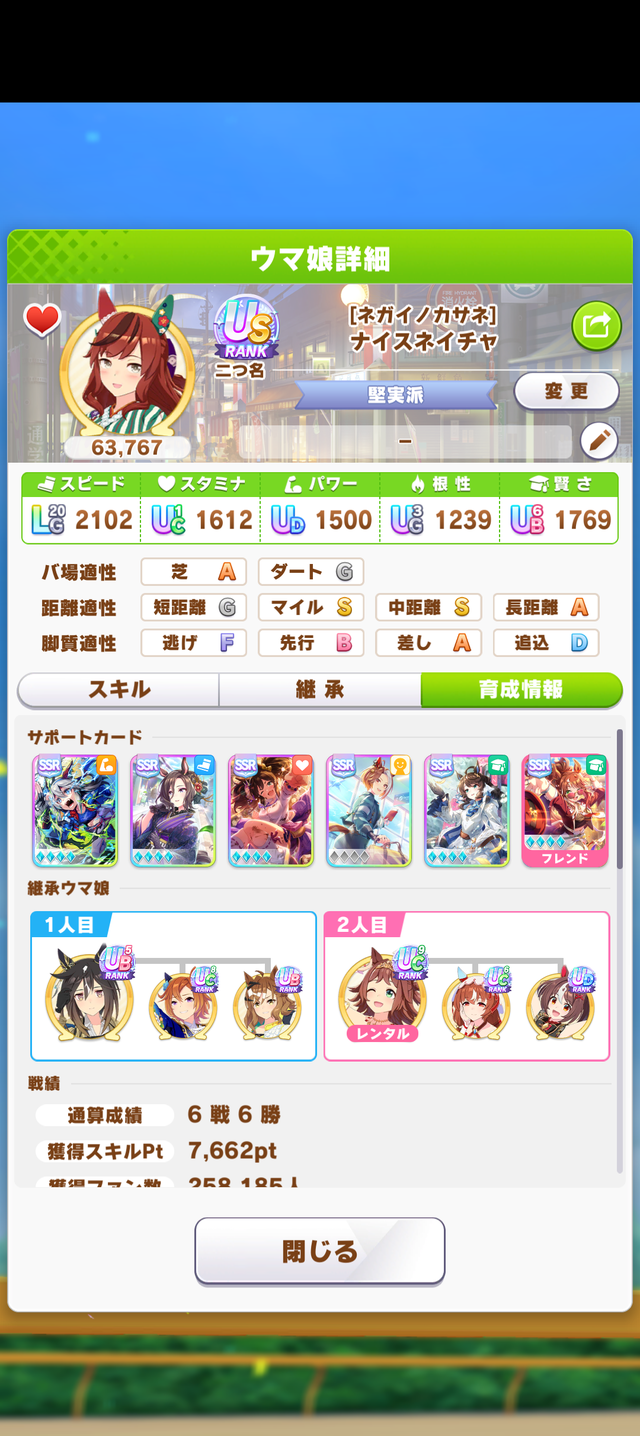View the レンタル inheritance Uma Musume

[x=383, y=997]
